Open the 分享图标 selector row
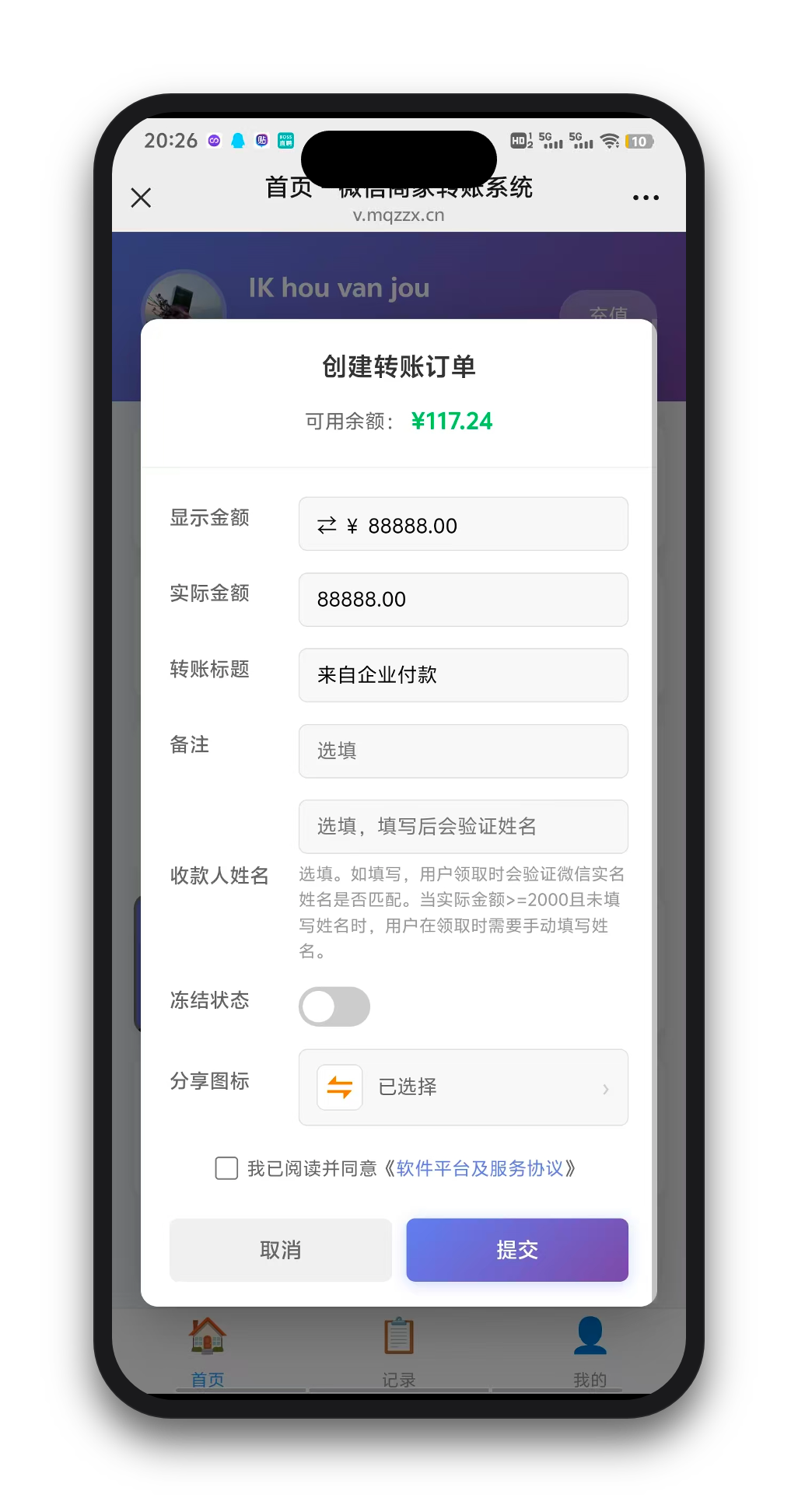This screenshot has width=798, height=1512. coord(464,1087)
